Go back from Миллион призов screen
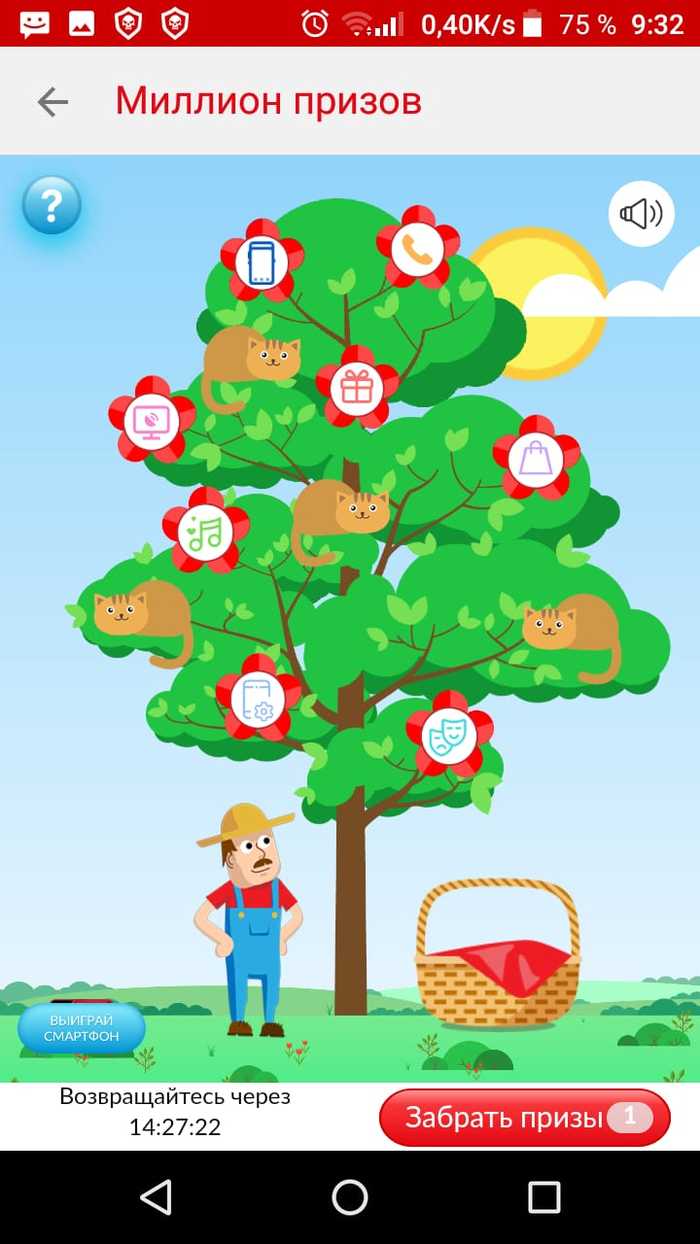Viewport: 700px width, 1244px height. [52, 101]
